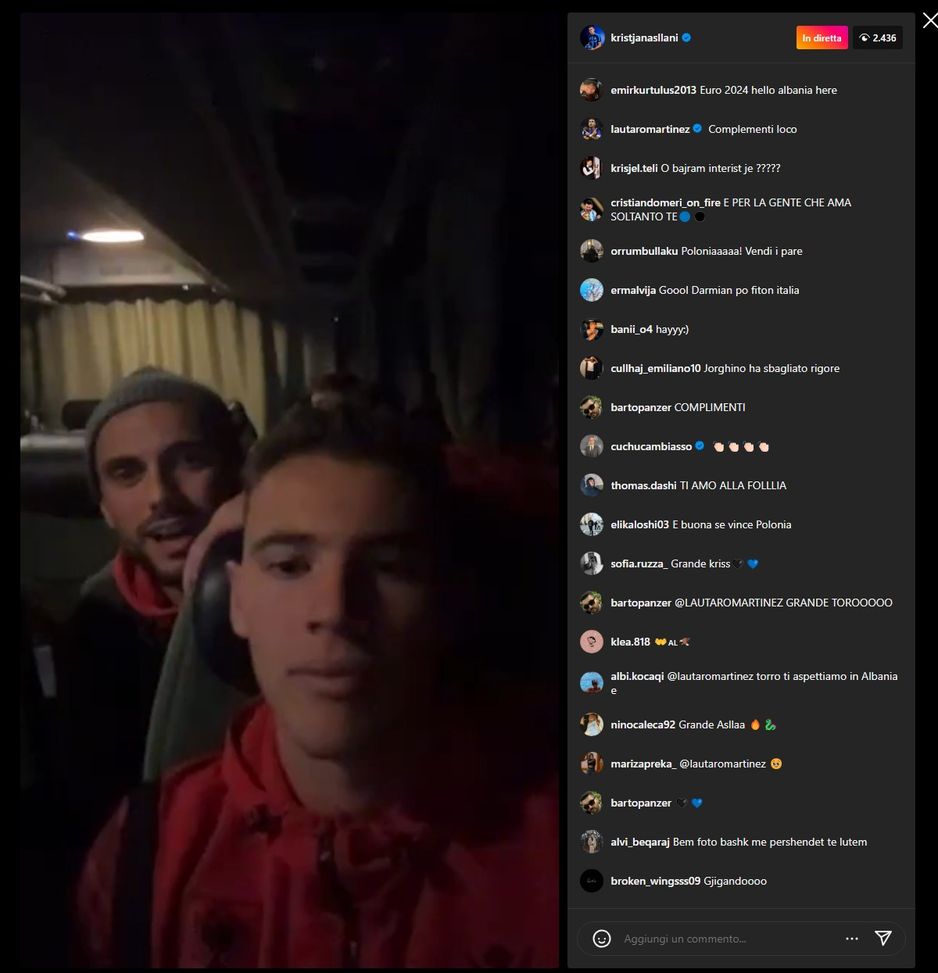Close the live video viewer
The height and width of the screenshot is (973, 938).
point(928,19)
